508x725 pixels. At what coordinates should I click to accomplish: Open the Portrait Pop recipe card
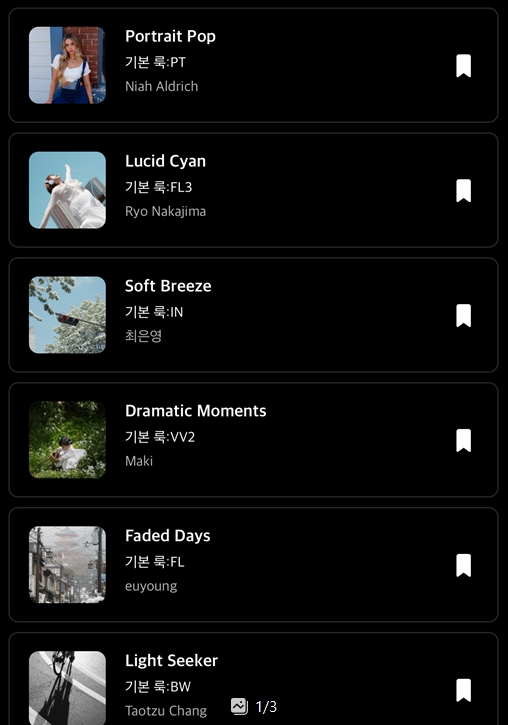click(253, 65)
